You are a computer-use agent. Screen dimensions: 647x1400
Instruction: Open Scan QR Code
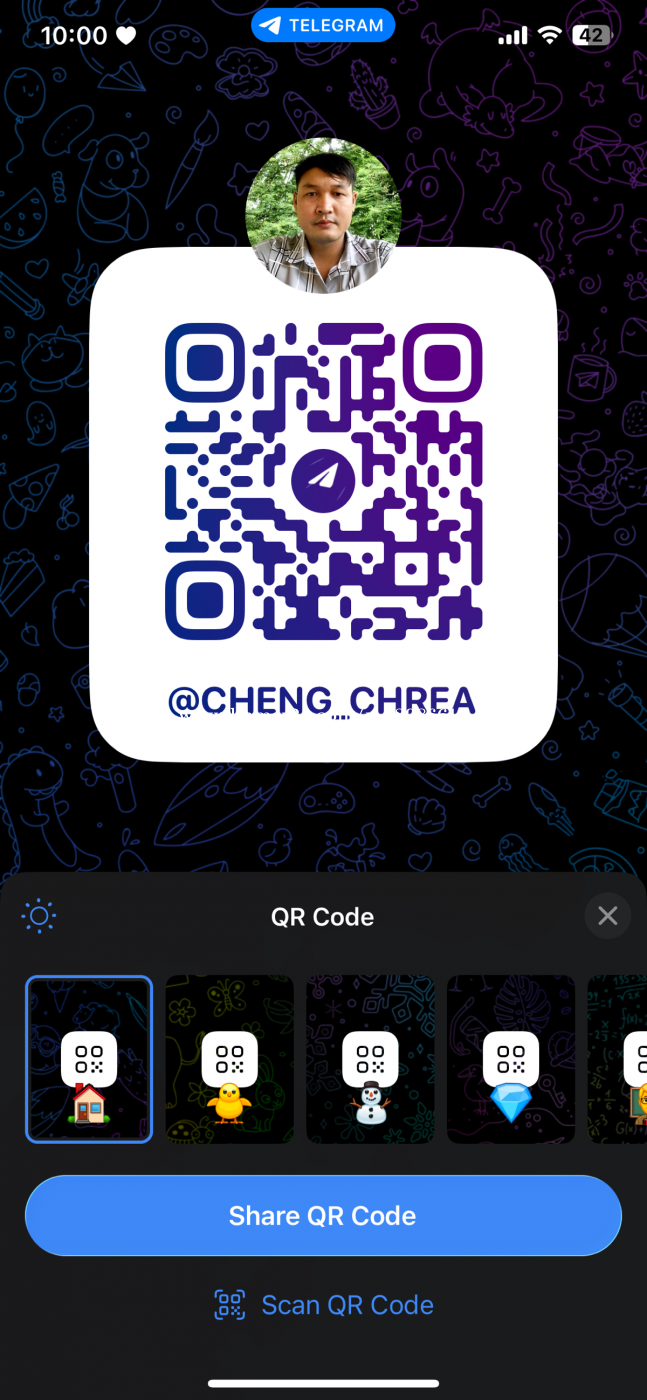[323, 1305]
